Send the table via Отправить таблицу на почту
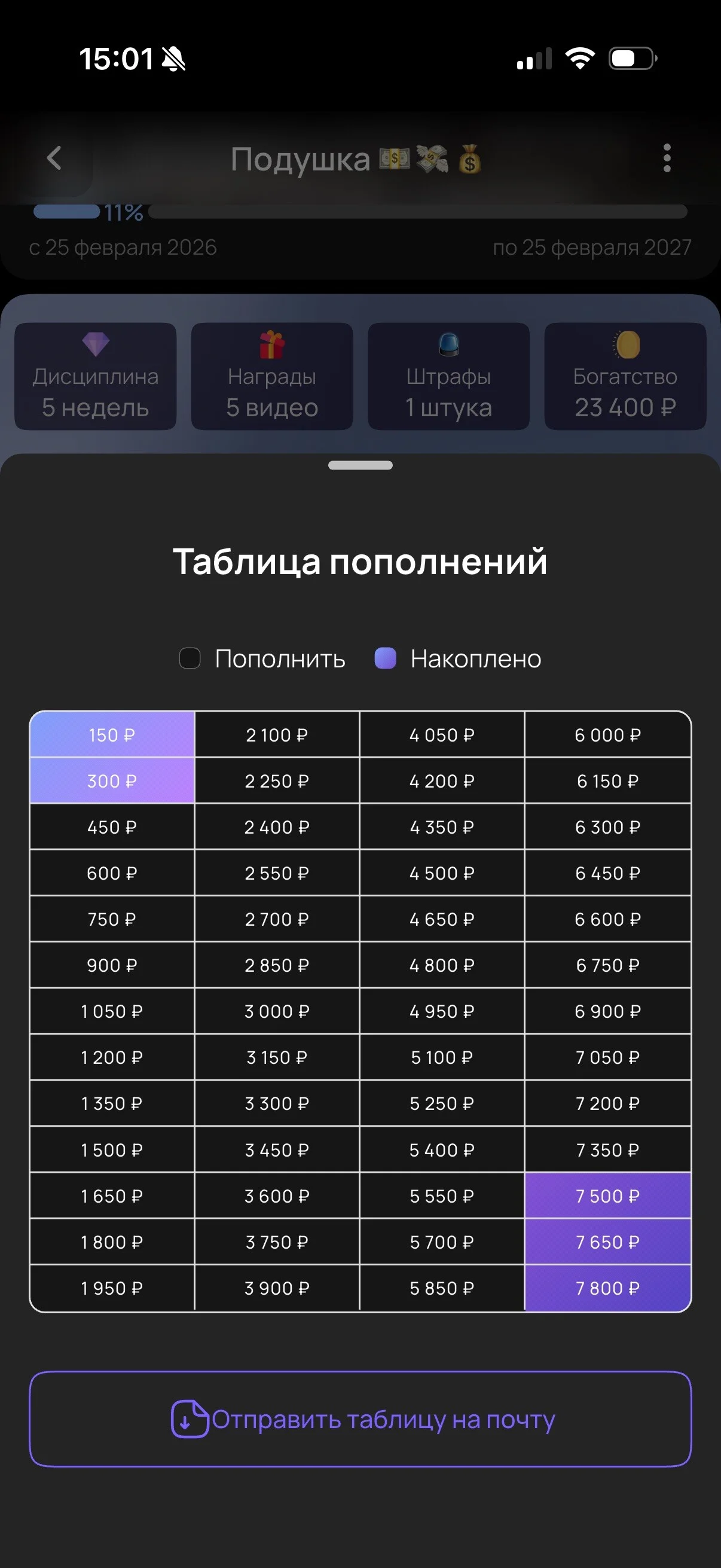This screenshot has width=721, height=1568. [x=360, y=1419]
